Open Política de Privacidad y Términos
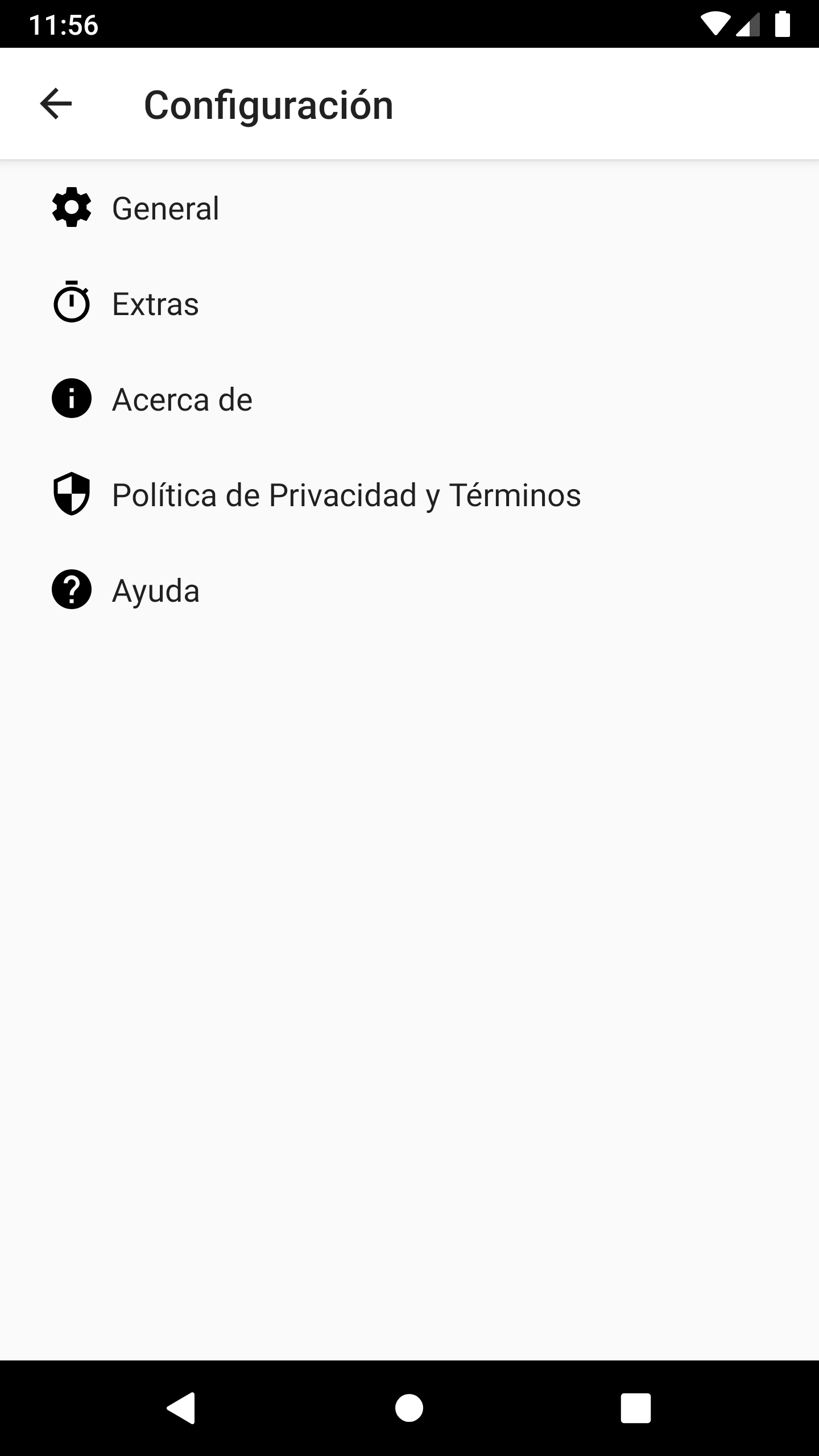This screenshot has width=819, height=1456. [x=409, y=494]
